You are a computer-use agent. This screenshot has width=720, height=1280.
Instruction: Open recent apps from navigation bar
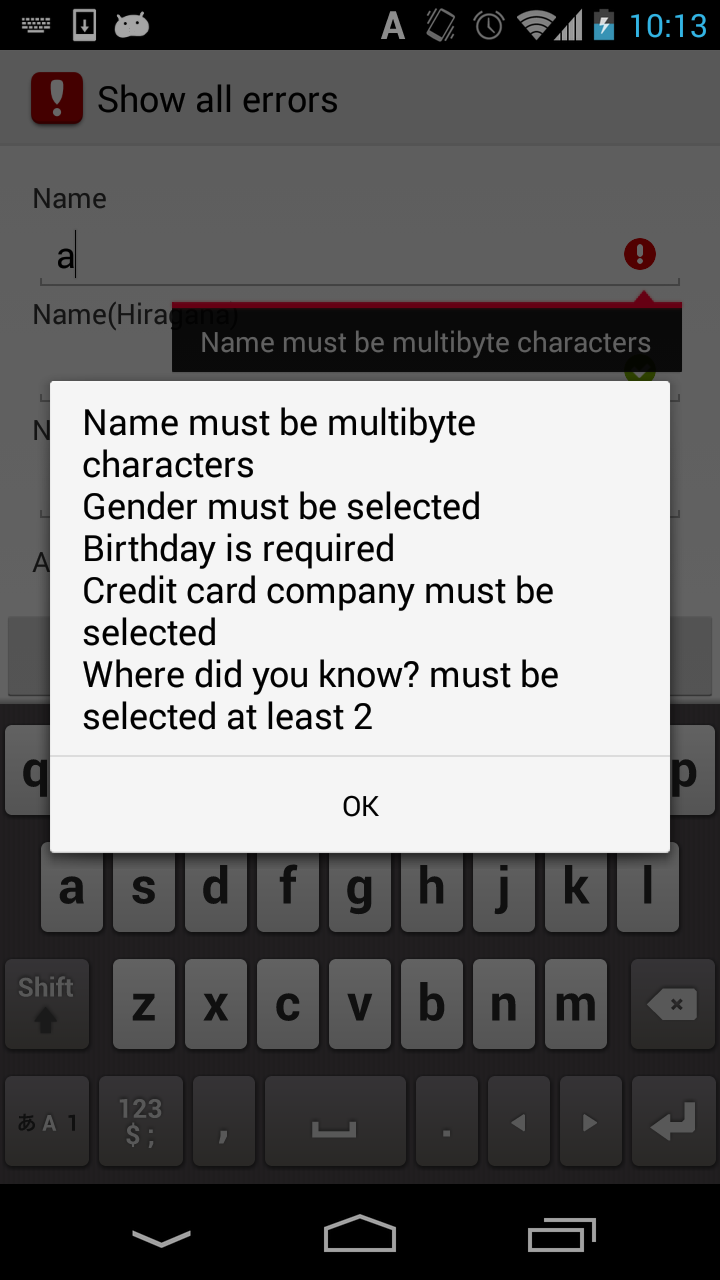click(x=561, y=1236)
